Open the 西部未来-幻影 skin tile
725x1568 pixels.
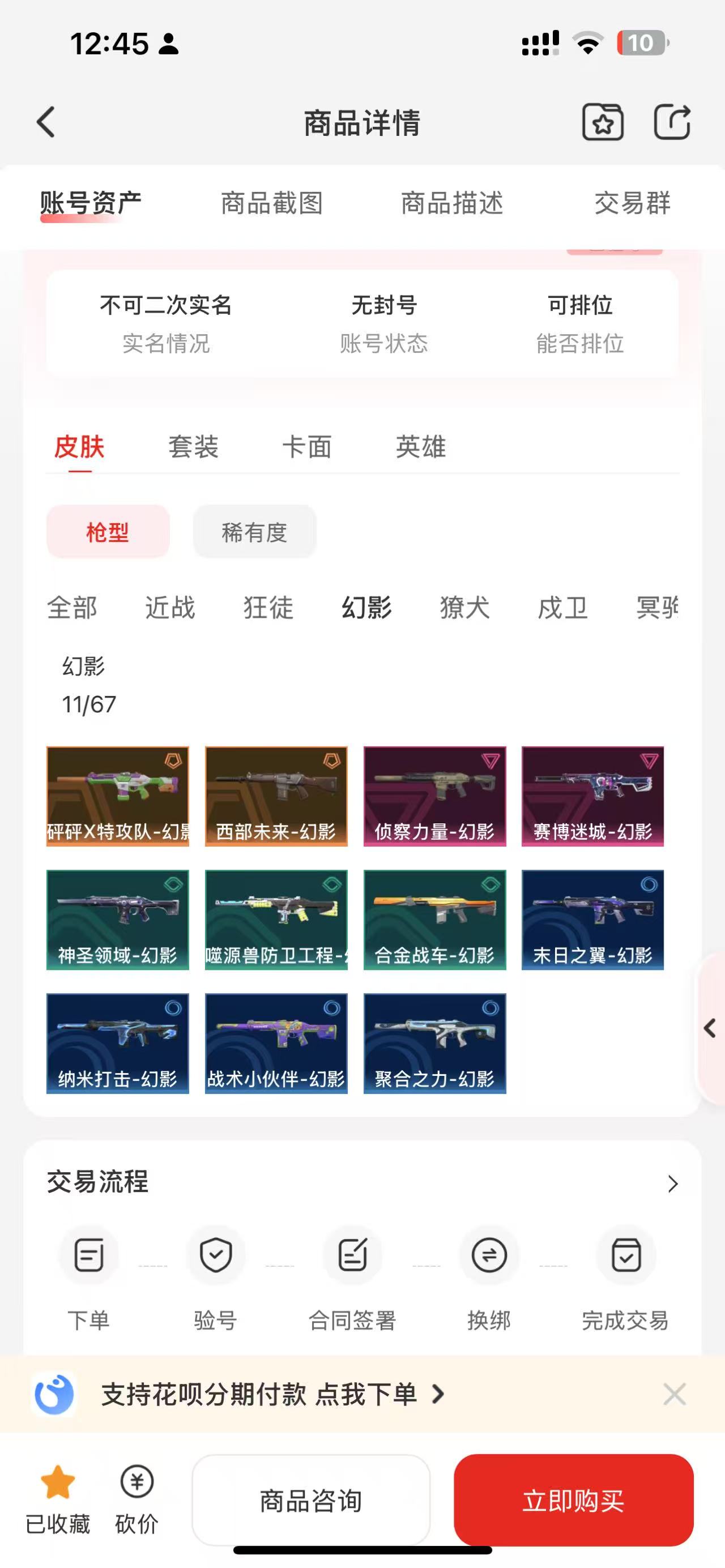pyautogui.click(x=276, y=796)
